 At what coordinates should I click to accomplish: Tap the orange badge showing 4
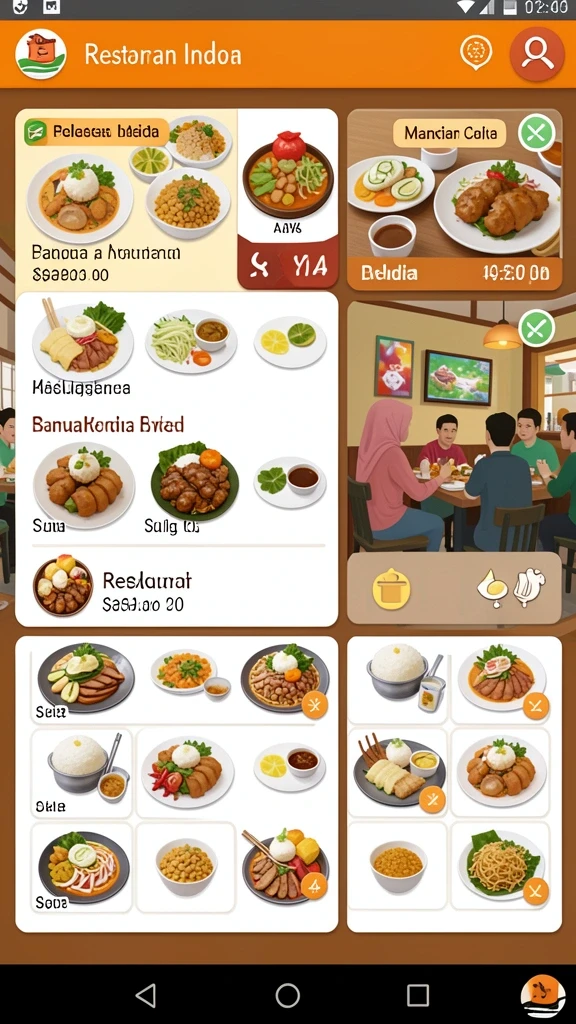click(314, 886)
